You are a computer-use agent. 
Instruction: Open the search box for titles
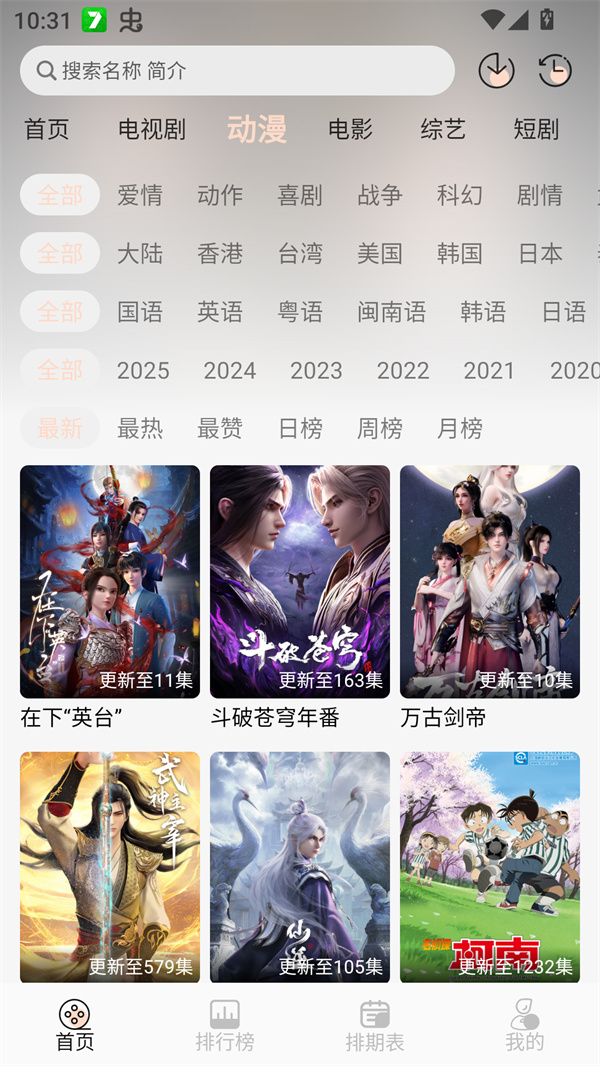[x=237, y=71]
